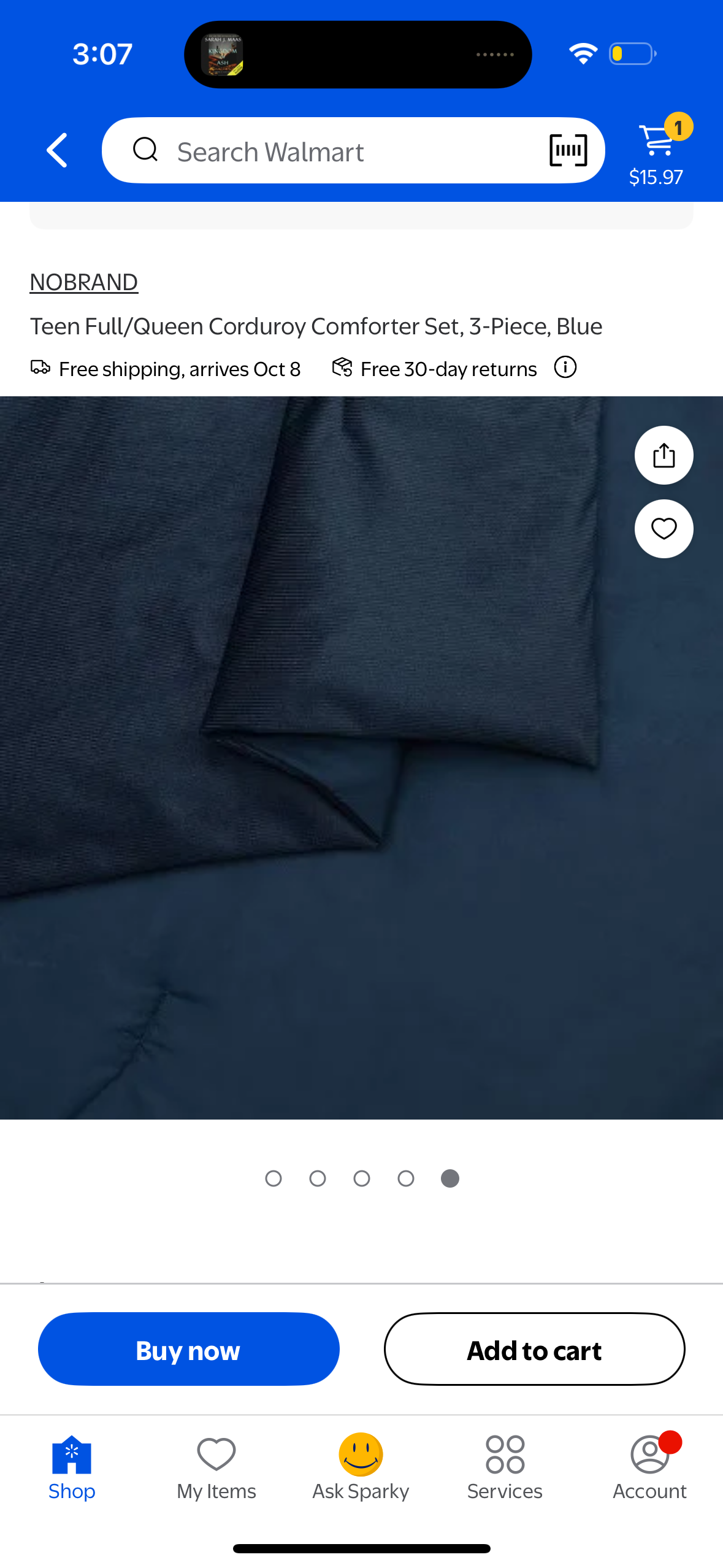Switch to the Services tab
This screenshot has height=1568, width=723.
point(505,1467)
